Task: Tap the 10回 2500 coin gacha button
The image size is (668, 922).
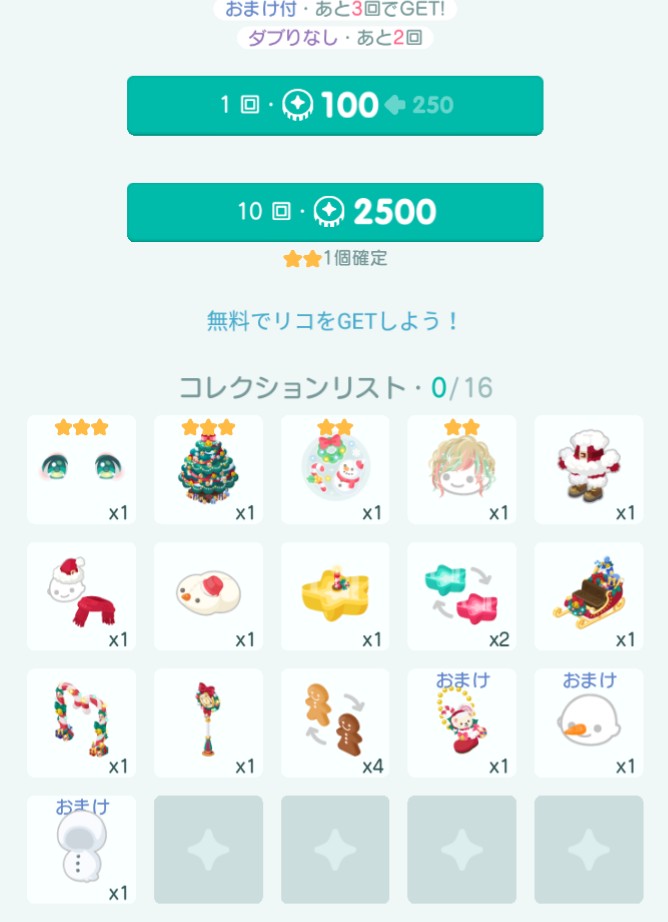Action: point(334,212)
